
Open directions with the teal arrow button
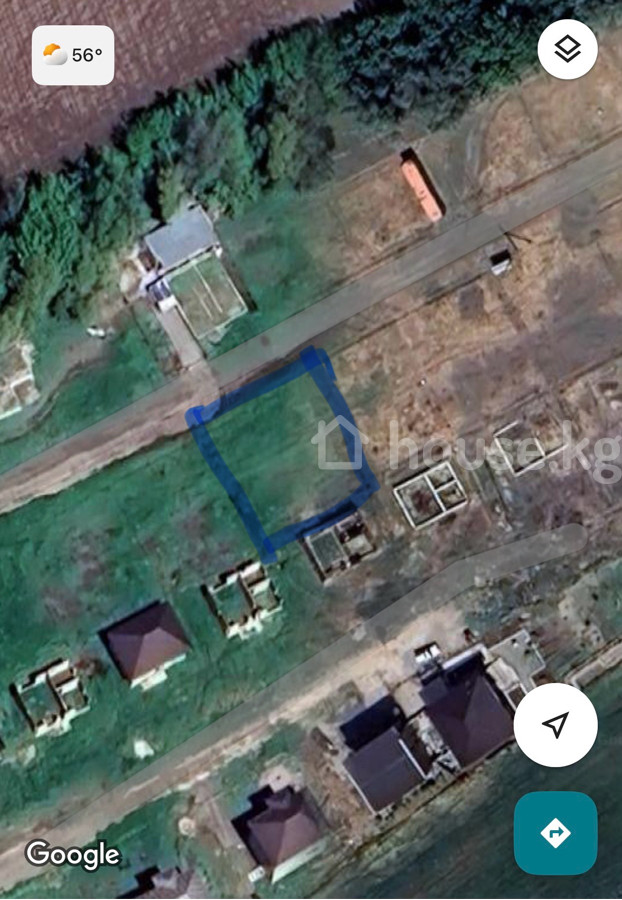[555, 832]
